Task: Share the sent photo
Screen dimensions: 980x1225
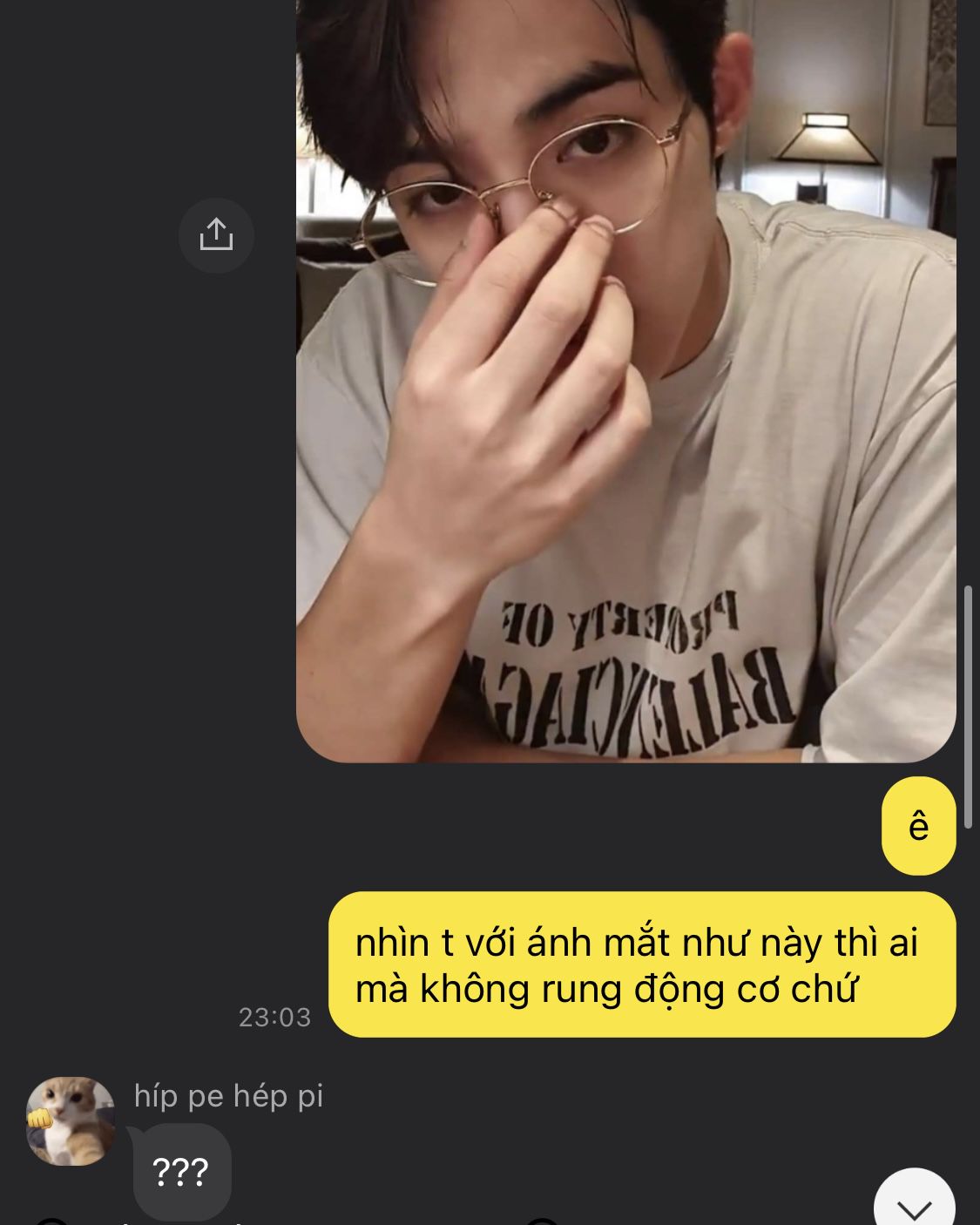Action: 216,235
